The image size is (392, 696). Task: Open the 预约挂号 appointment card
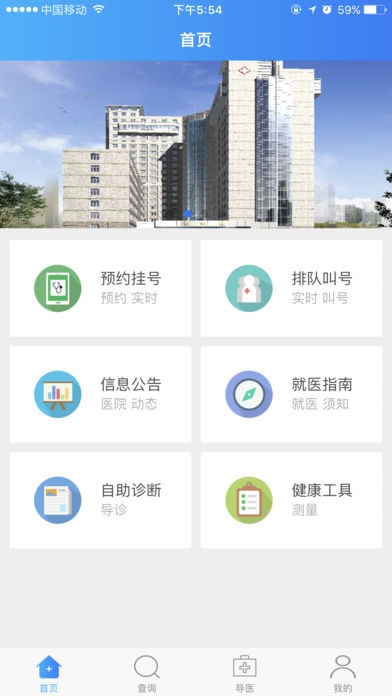click(x=100, y=289)
